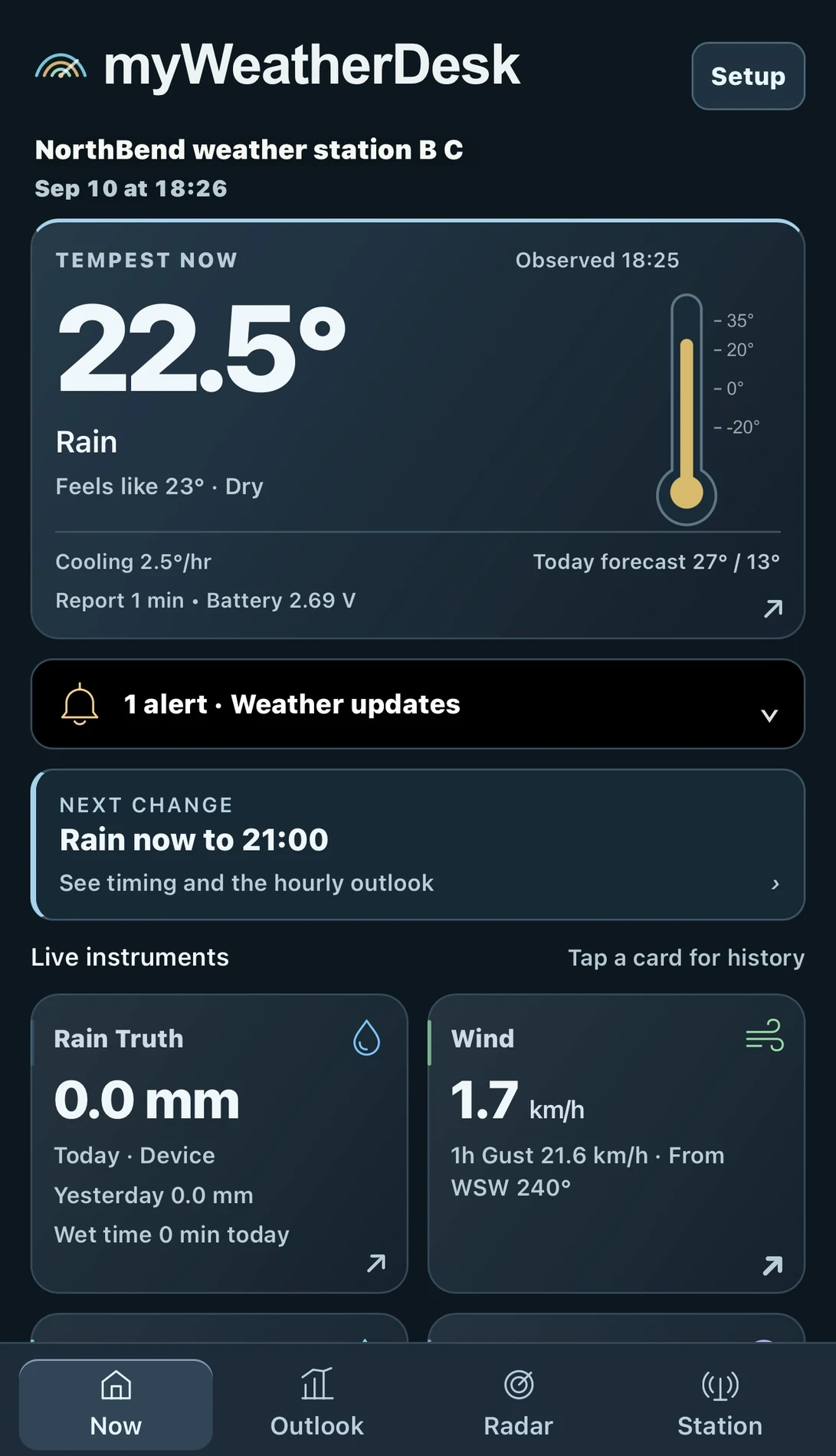Open the Tempest Now temperature card
This screenshot has height=1456, width=836.
tap(418, 429)
